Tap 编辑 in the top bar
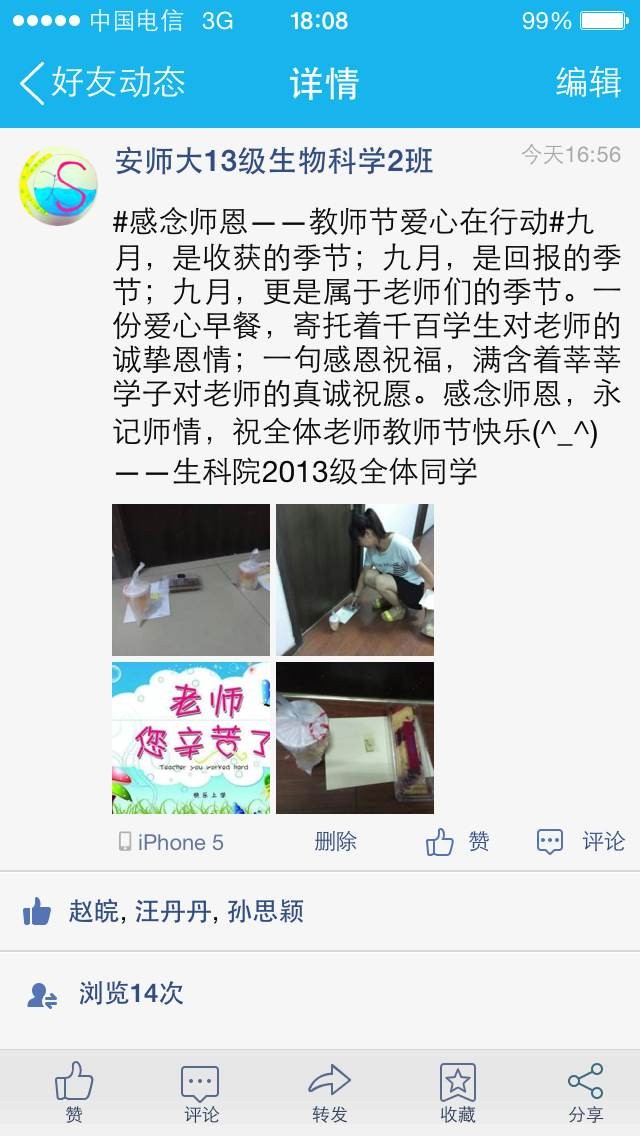This screenshot has width=640, height=1136. 588,83
